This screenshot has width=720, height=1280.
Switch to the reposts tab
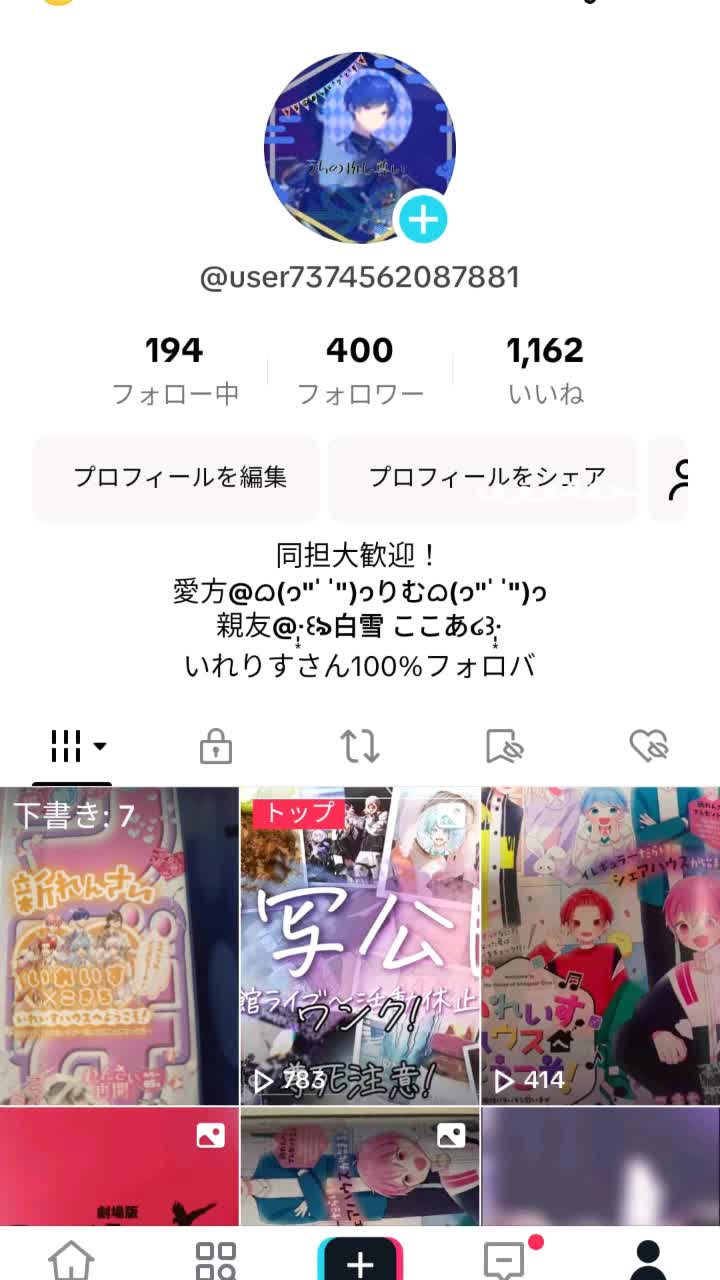tap(360, 746)
